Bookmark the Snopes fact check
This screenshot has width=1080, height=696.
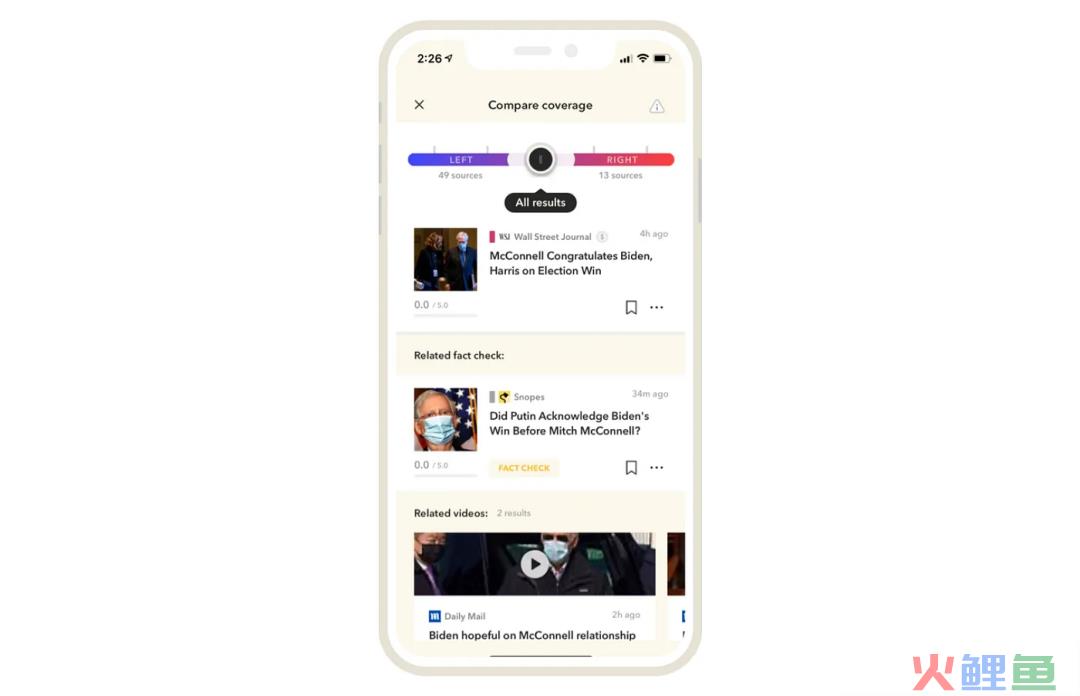(631, 468)
